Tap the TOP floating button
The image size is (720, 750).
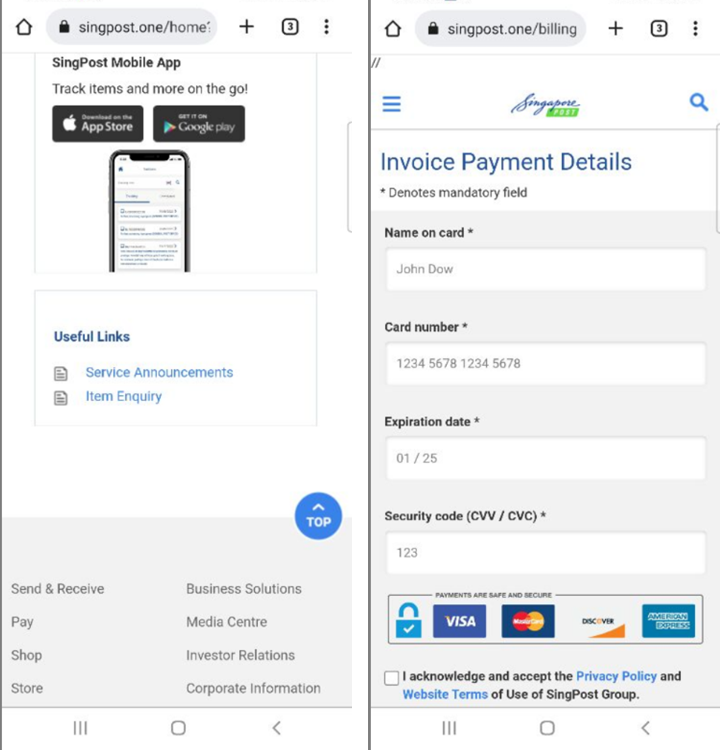tap(318, 517)
